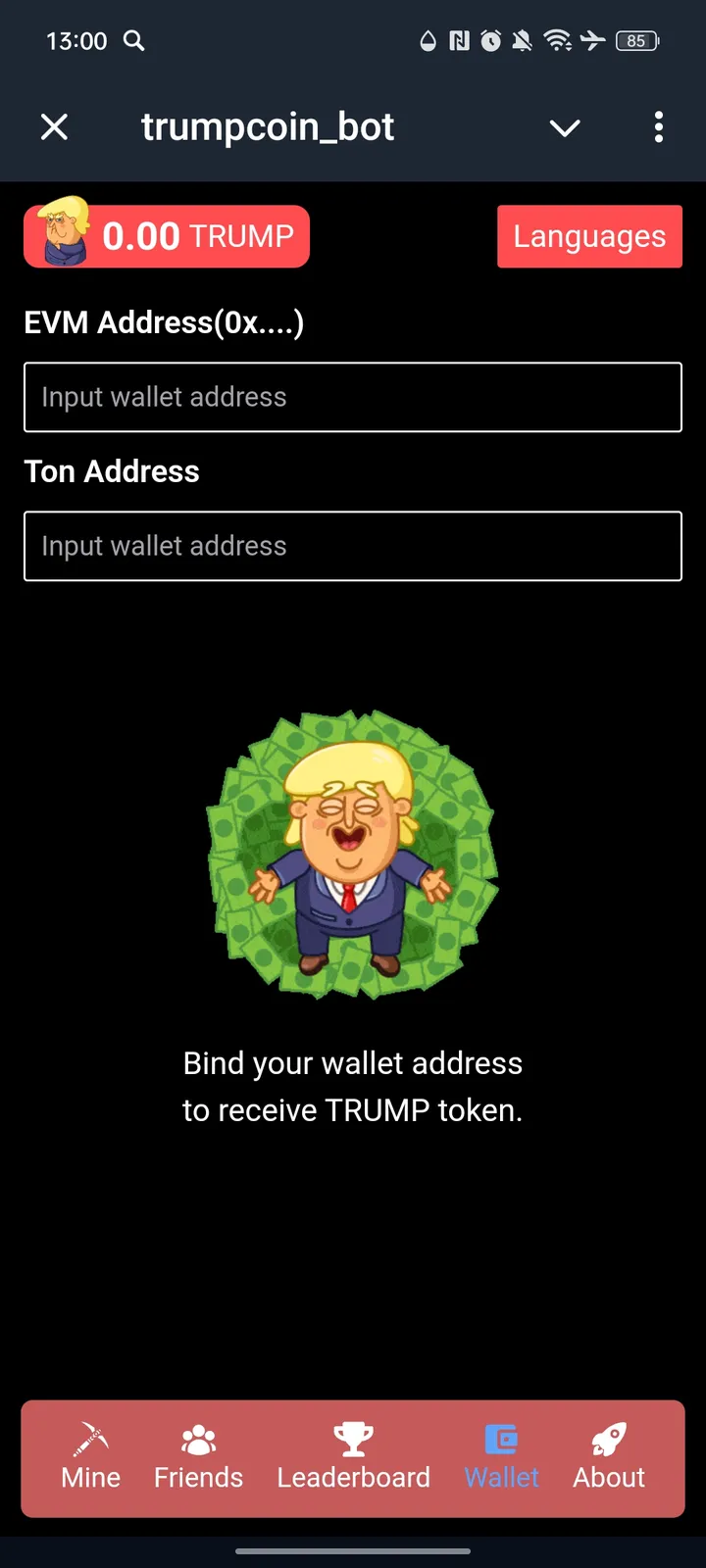Image resolution: width=706 pixels, height=1568 pixels.
Task: Tap the Wi-Fi status icon
Action: click(559, 41)
